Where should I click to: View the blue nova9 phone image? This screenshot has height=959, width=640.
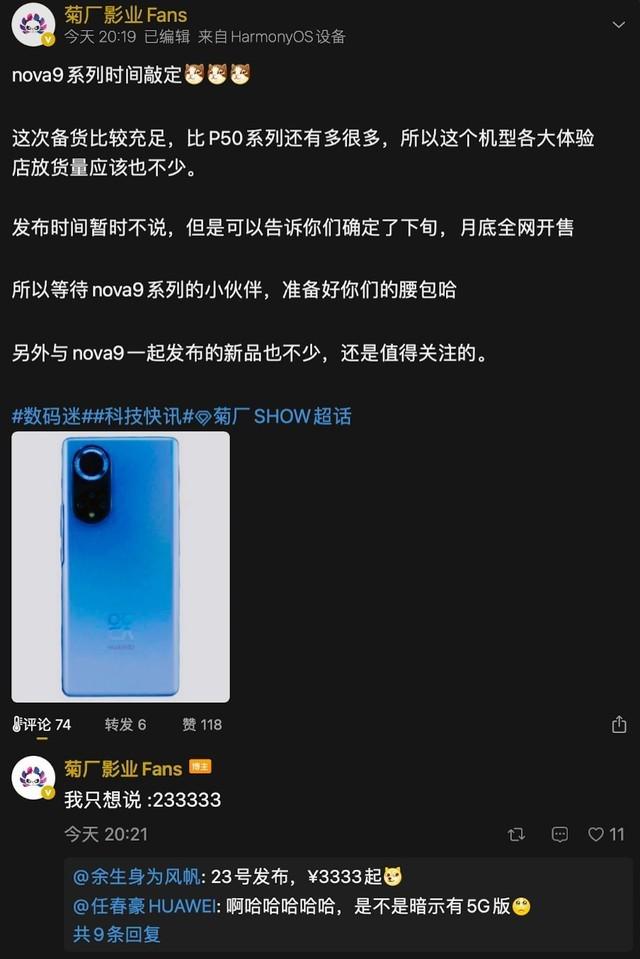click(120, 567)
